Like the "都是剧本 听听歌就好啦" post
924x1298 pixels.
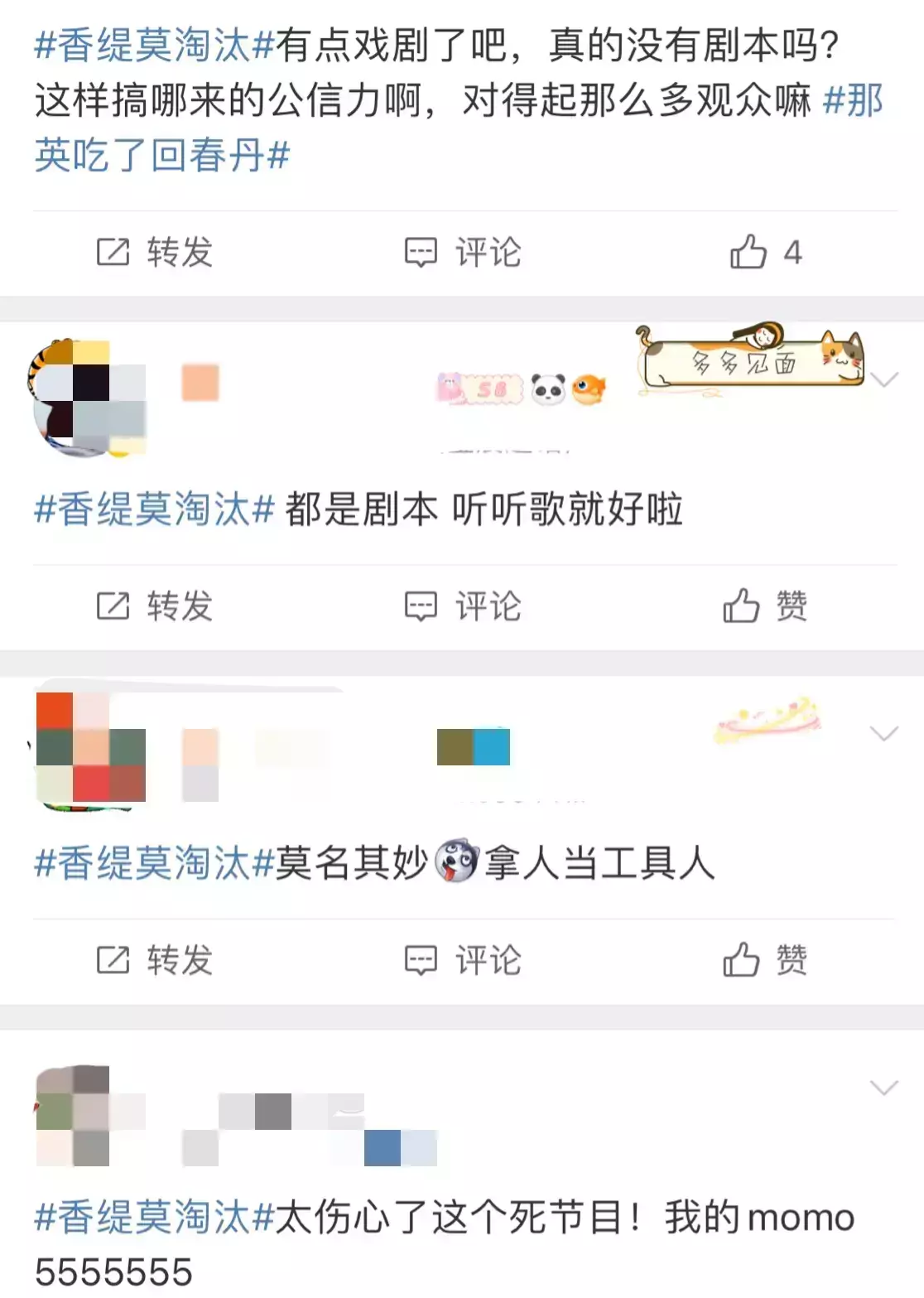[765, 606]
